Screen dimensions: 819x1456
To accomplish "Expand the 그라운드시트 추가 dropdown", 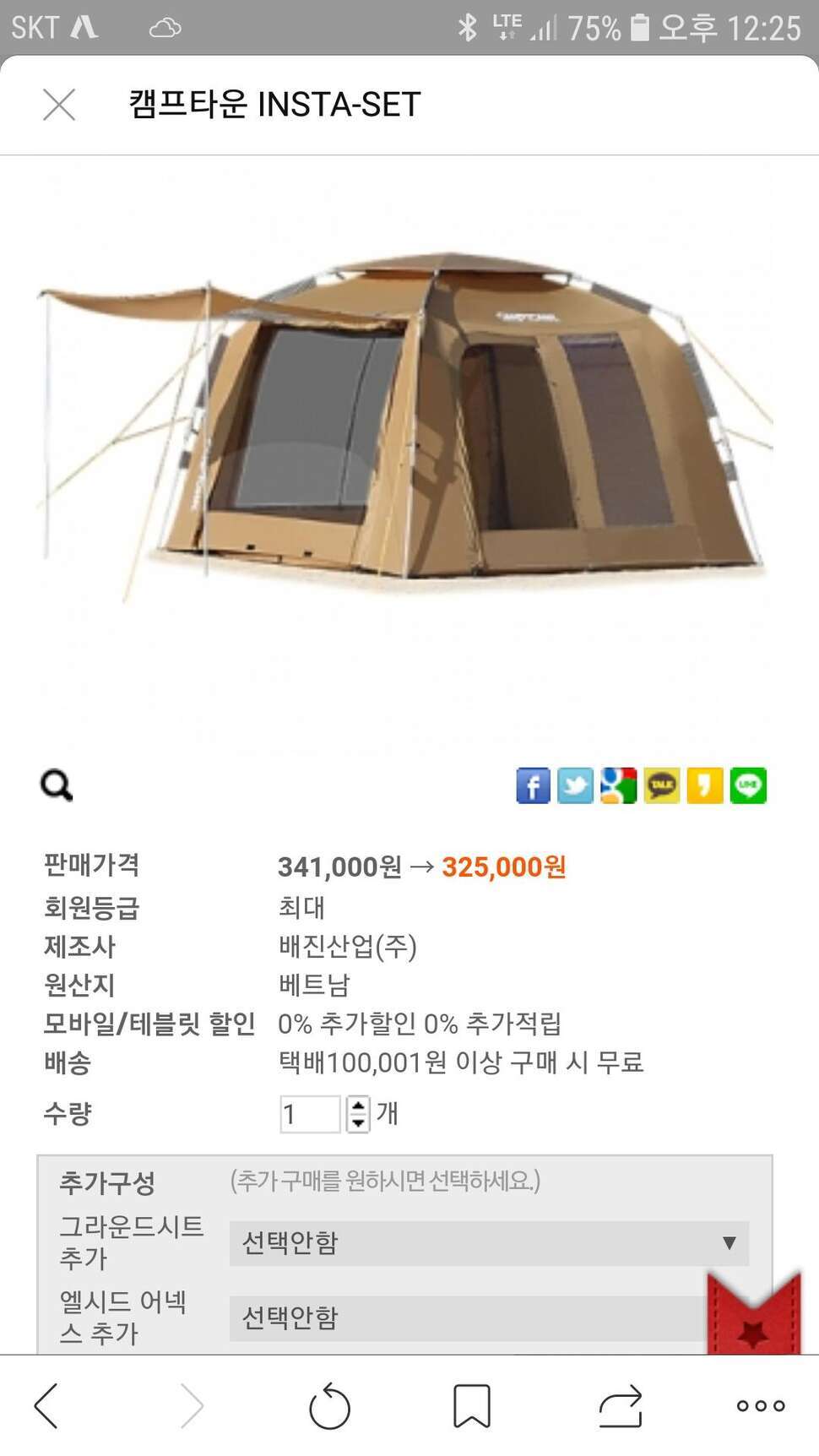I will [x=489, y=1242].
